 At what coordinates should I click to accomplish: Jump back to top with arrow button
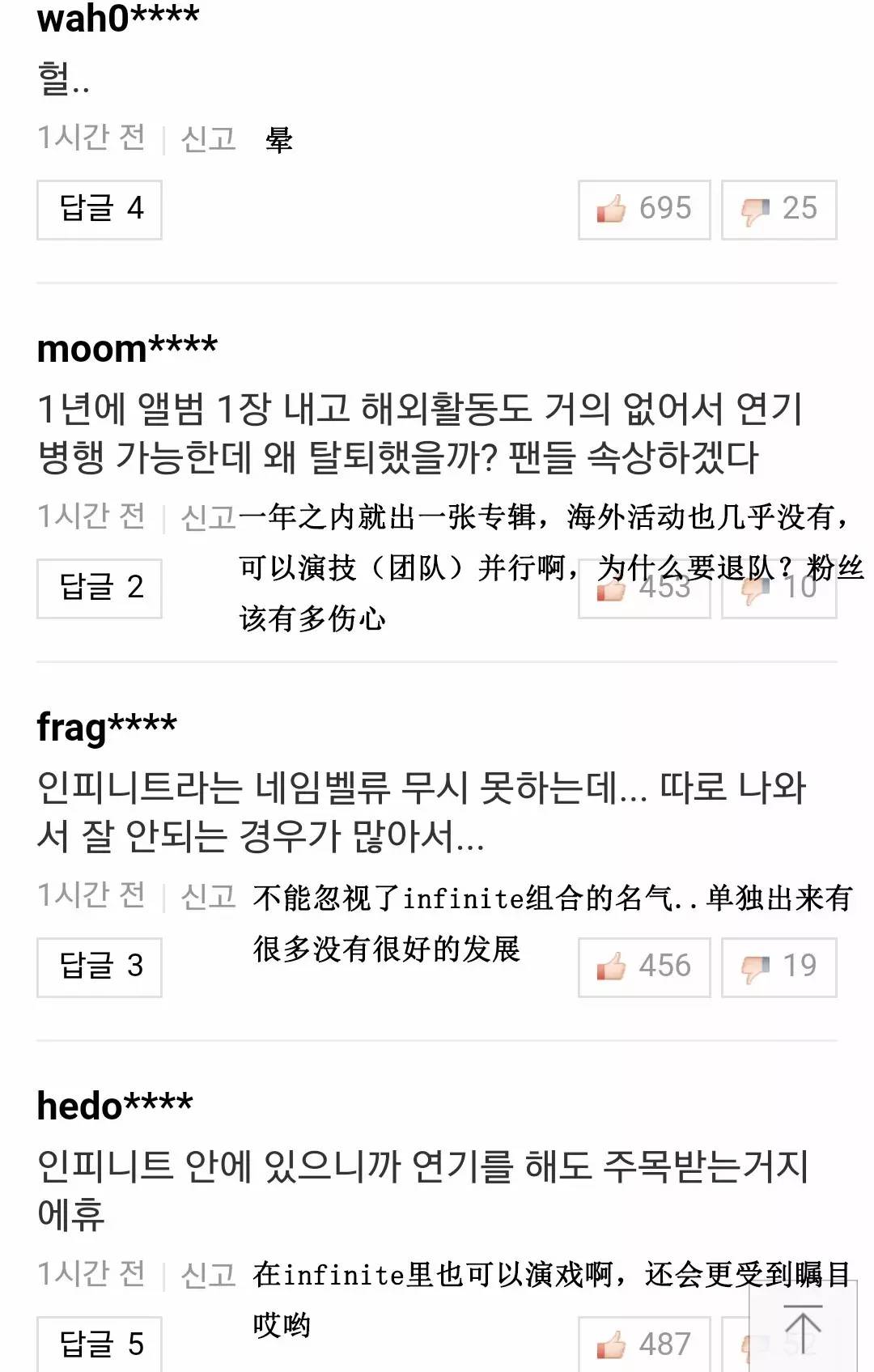click(802, 1329)
